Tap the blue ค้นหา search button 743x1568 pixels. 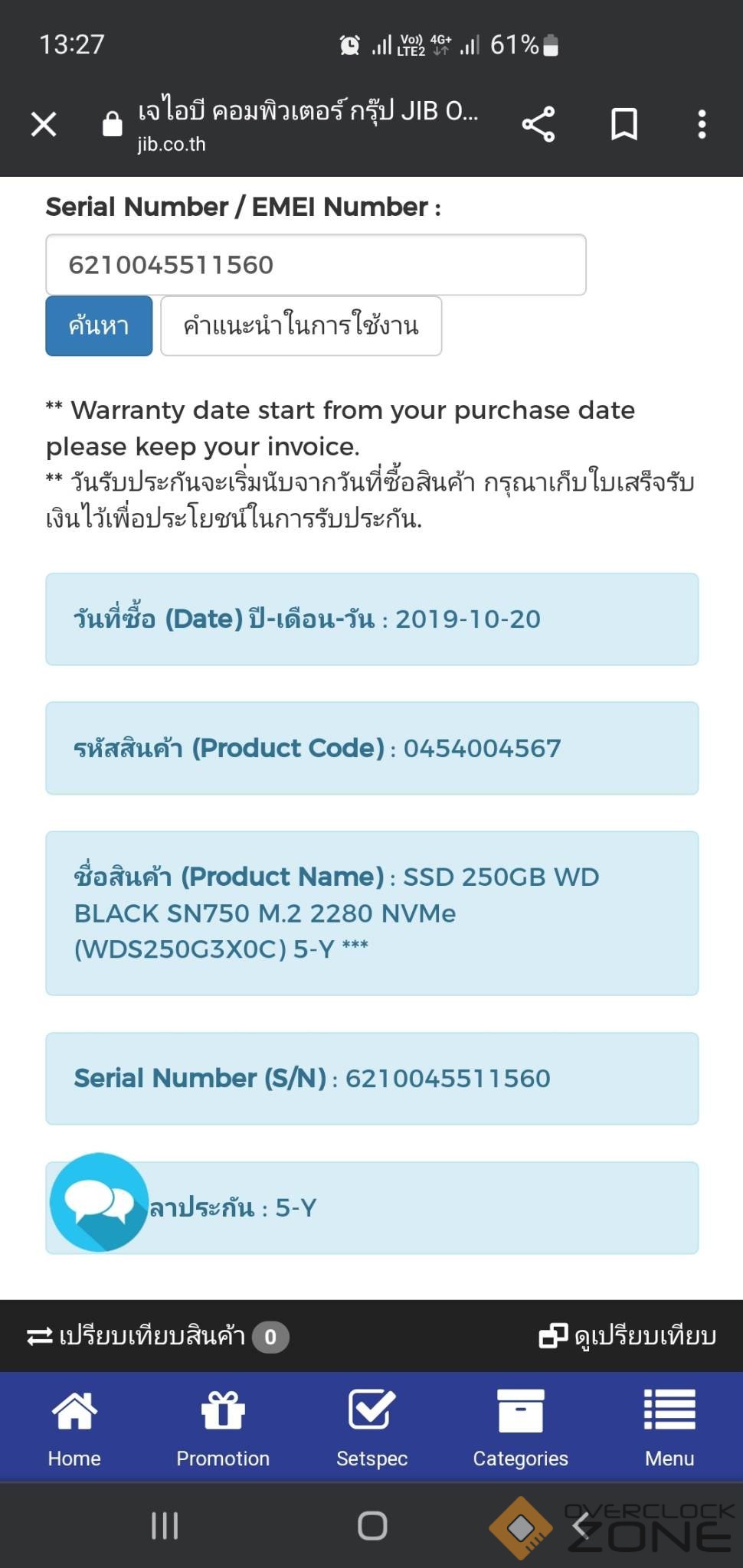tap(99, 326)
